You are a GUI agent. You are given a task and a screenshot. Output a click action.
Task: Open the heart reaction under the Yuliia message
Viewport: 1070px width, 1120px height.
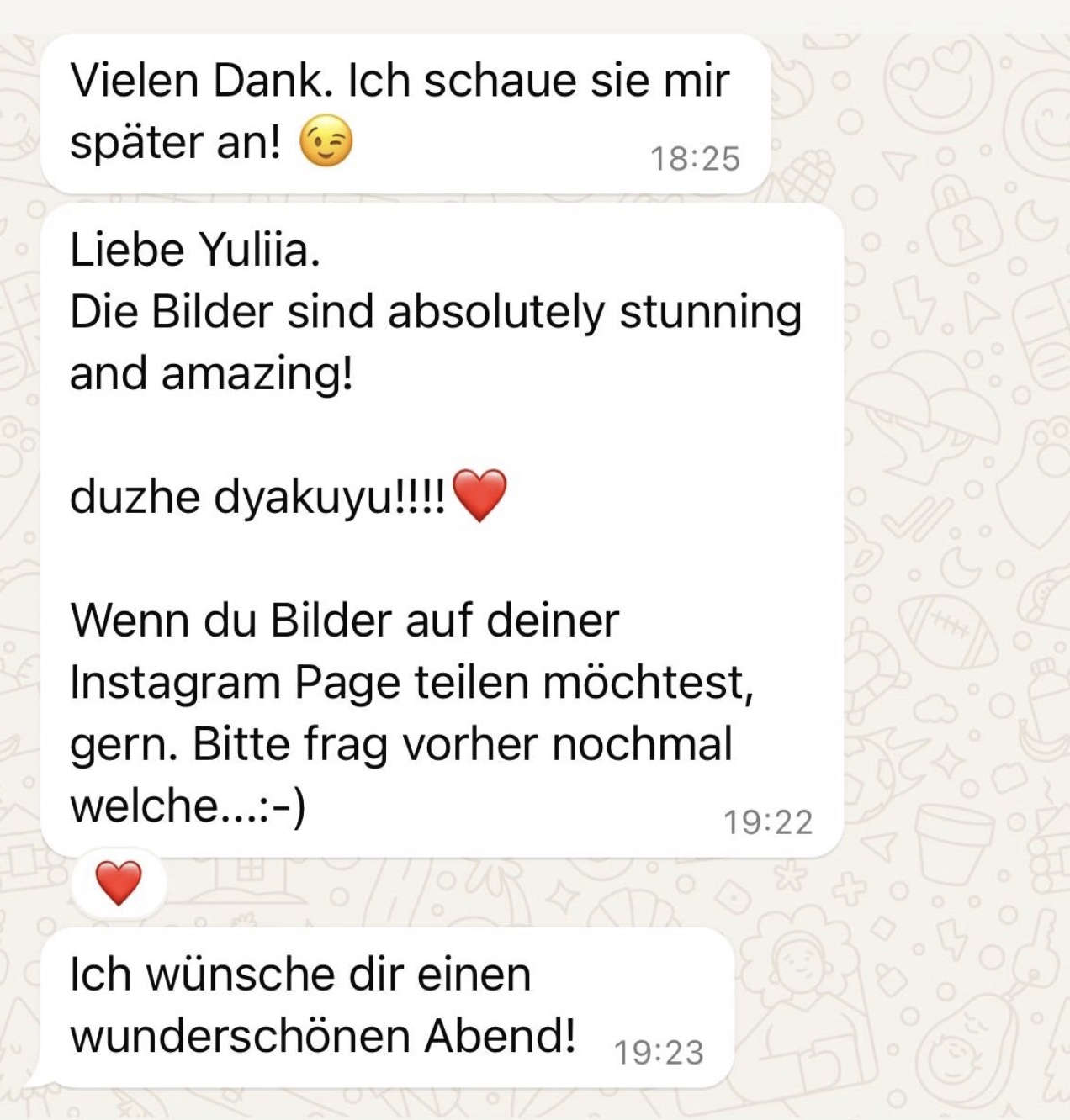[119, 884]
